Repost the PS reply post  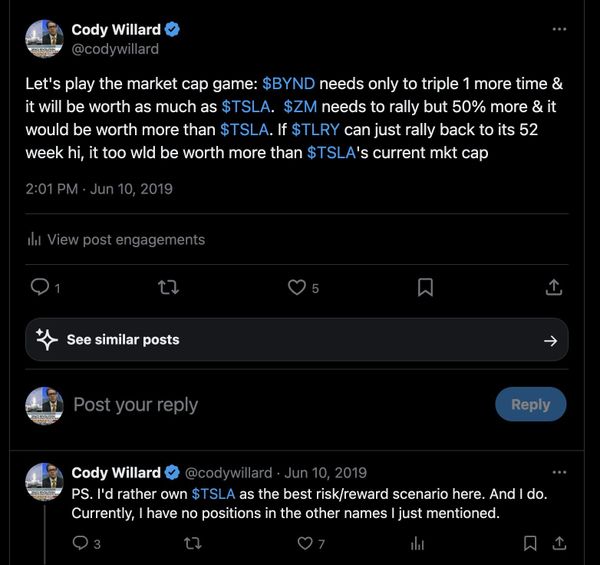[x=194, y=543]
